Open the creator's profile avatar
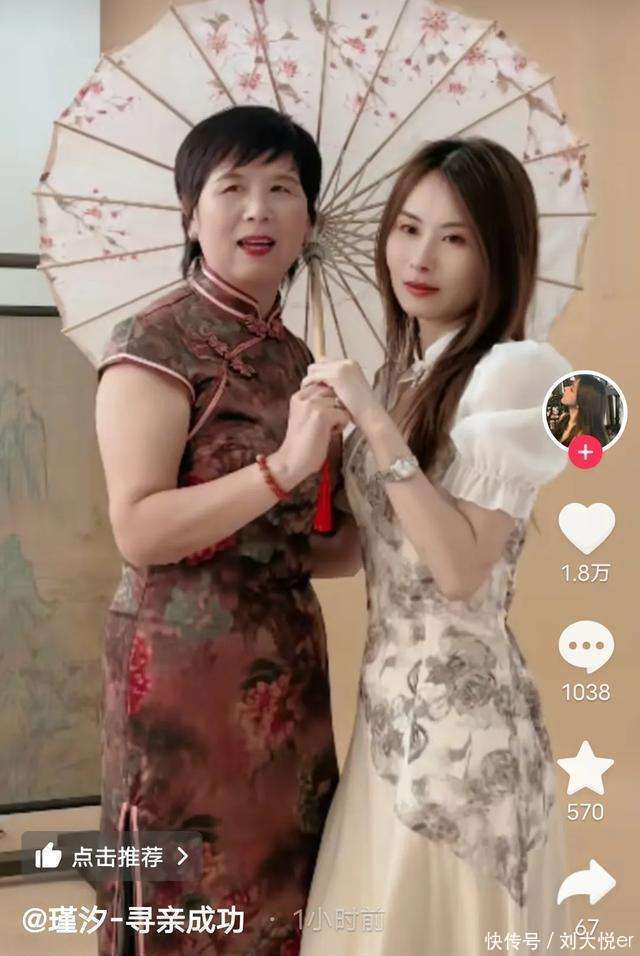The width and height of the screenshot is (640, 956). pyautogui.click(x=585, y=412)
